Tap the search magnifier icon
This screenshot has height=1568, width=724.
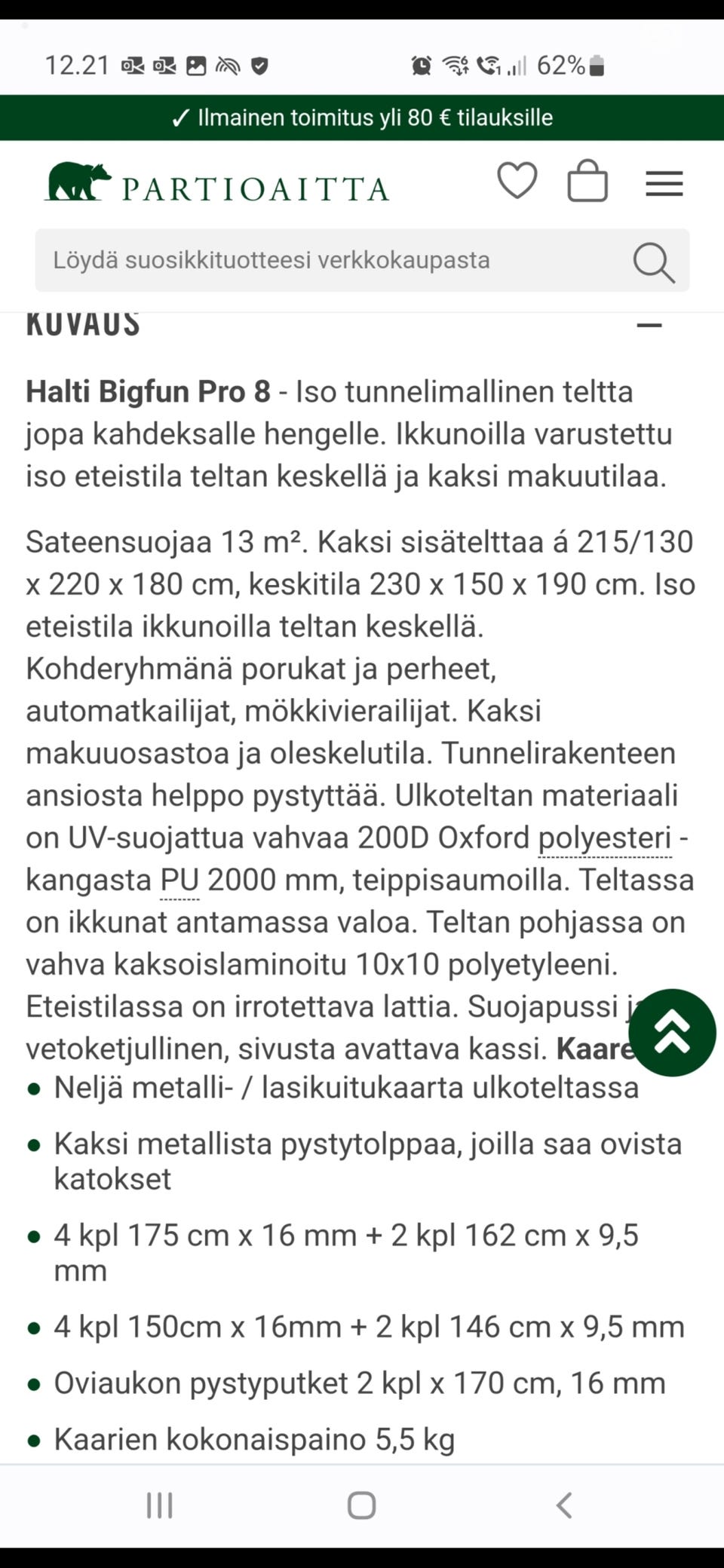pos(655,262)
